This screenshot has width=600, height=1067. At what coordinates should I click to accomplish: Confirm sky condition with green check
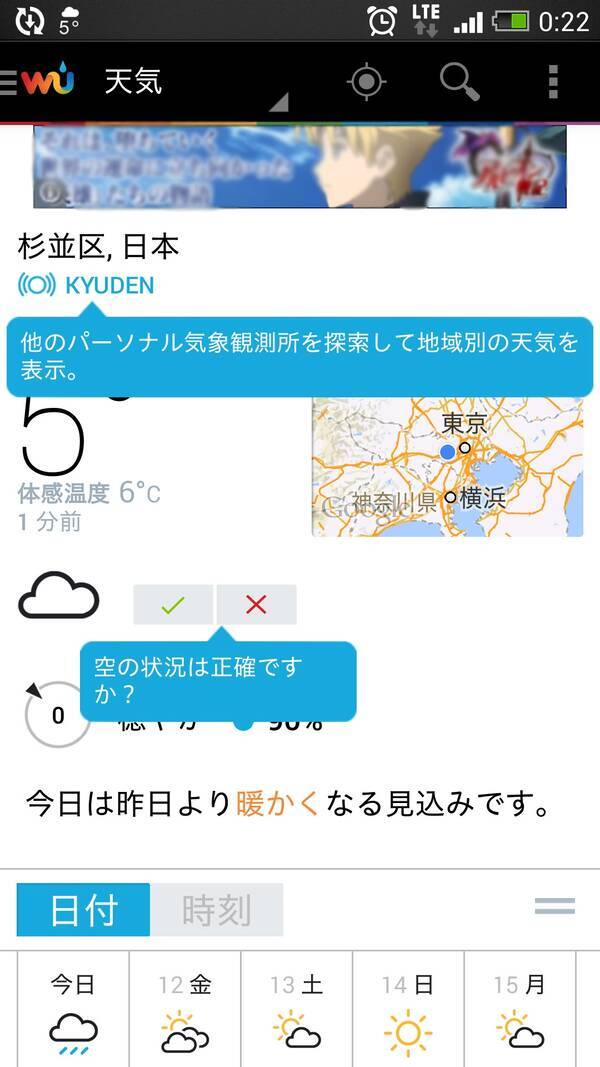pos(173,604)
